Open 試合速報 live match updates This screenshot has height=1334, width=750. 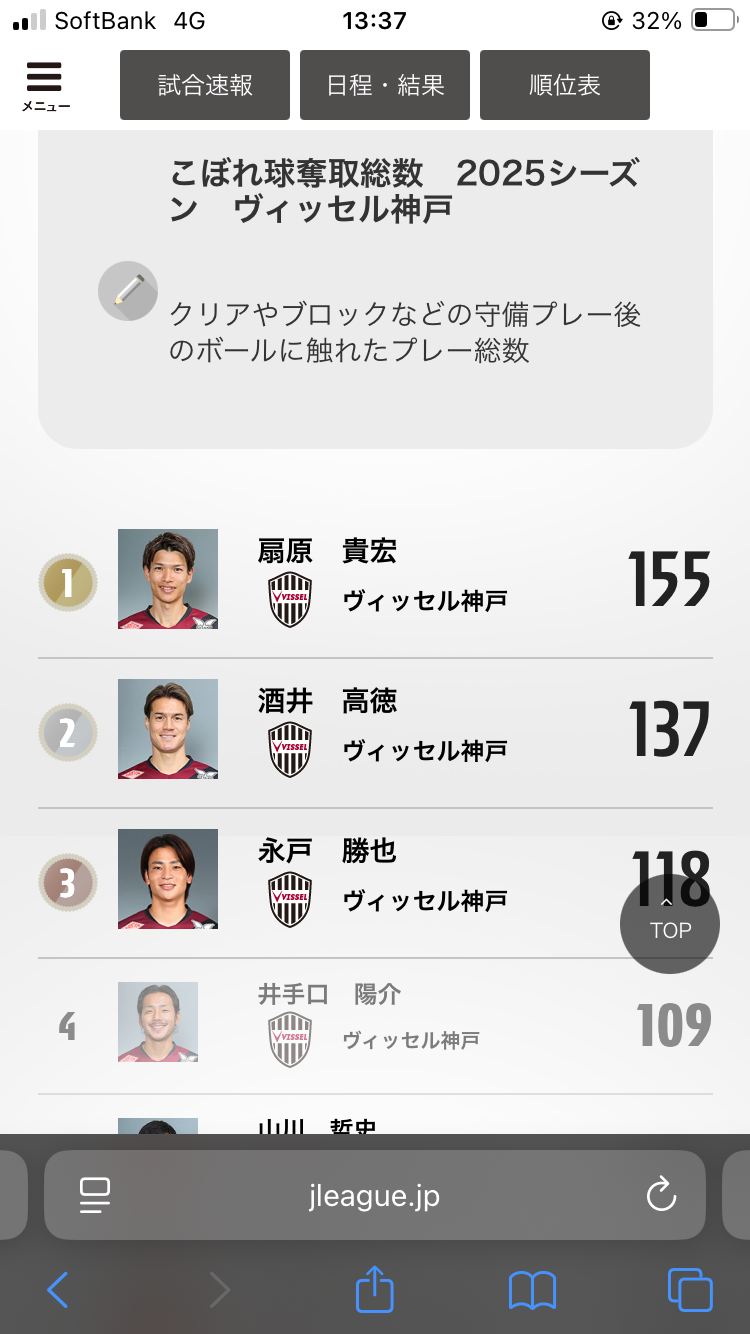[x=205, y=86]
